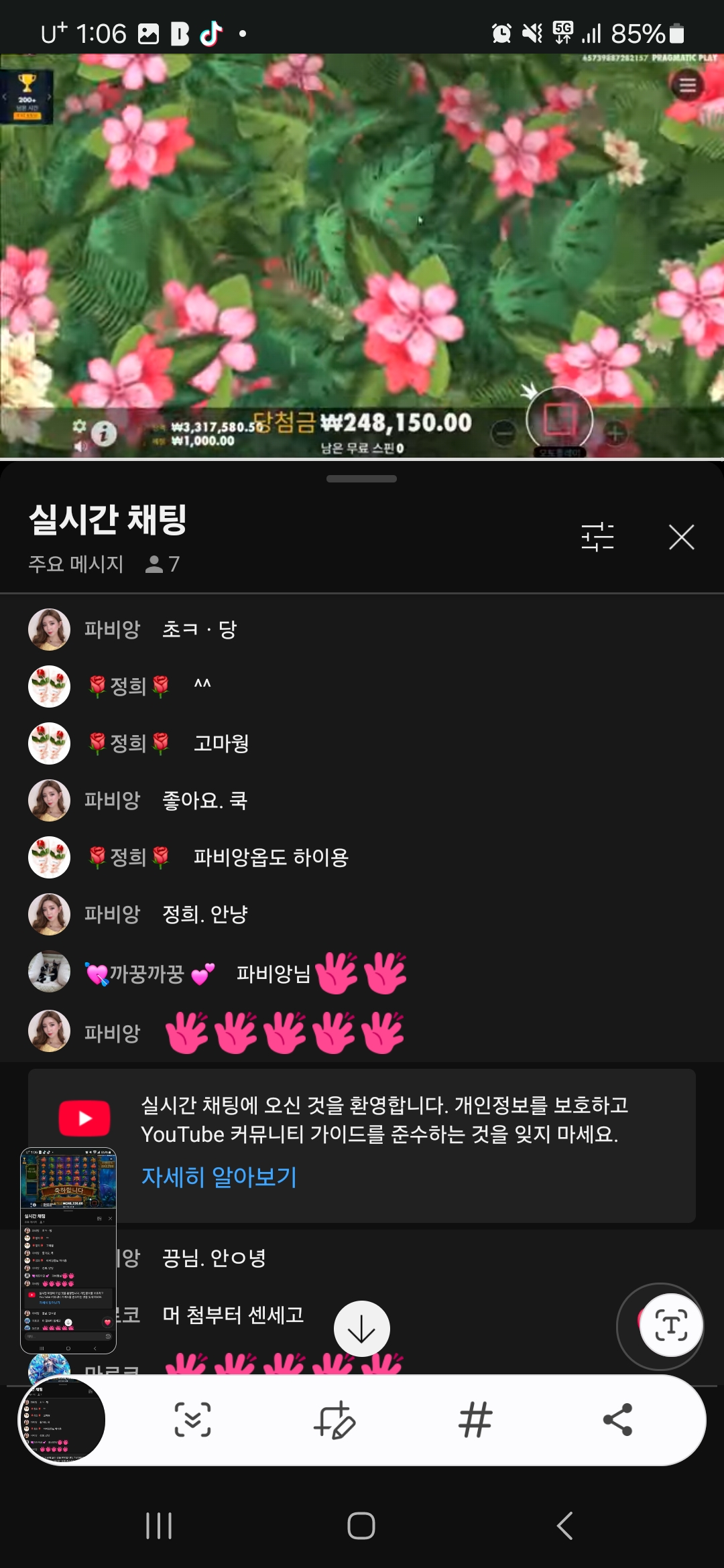Viewport: 724px width, 1568px height.
Task: Open the game menu hamburger icon
Action: [687, 85]
